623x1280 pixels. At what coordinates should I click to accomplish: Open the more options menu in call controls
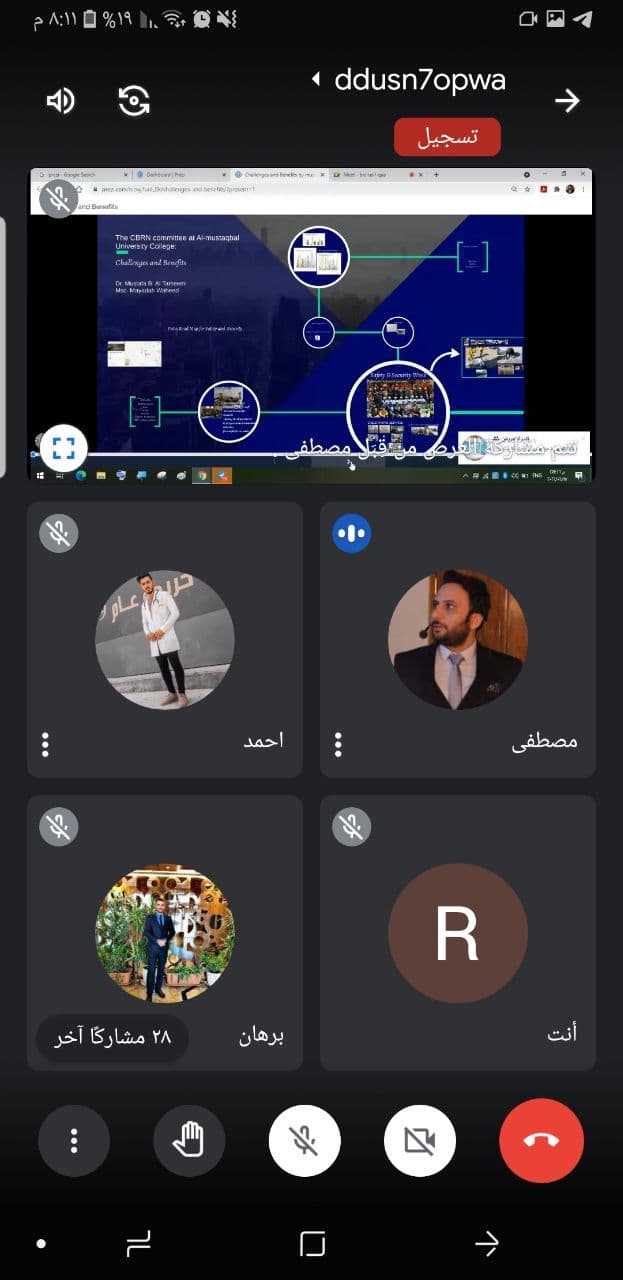pos(74,1141)
